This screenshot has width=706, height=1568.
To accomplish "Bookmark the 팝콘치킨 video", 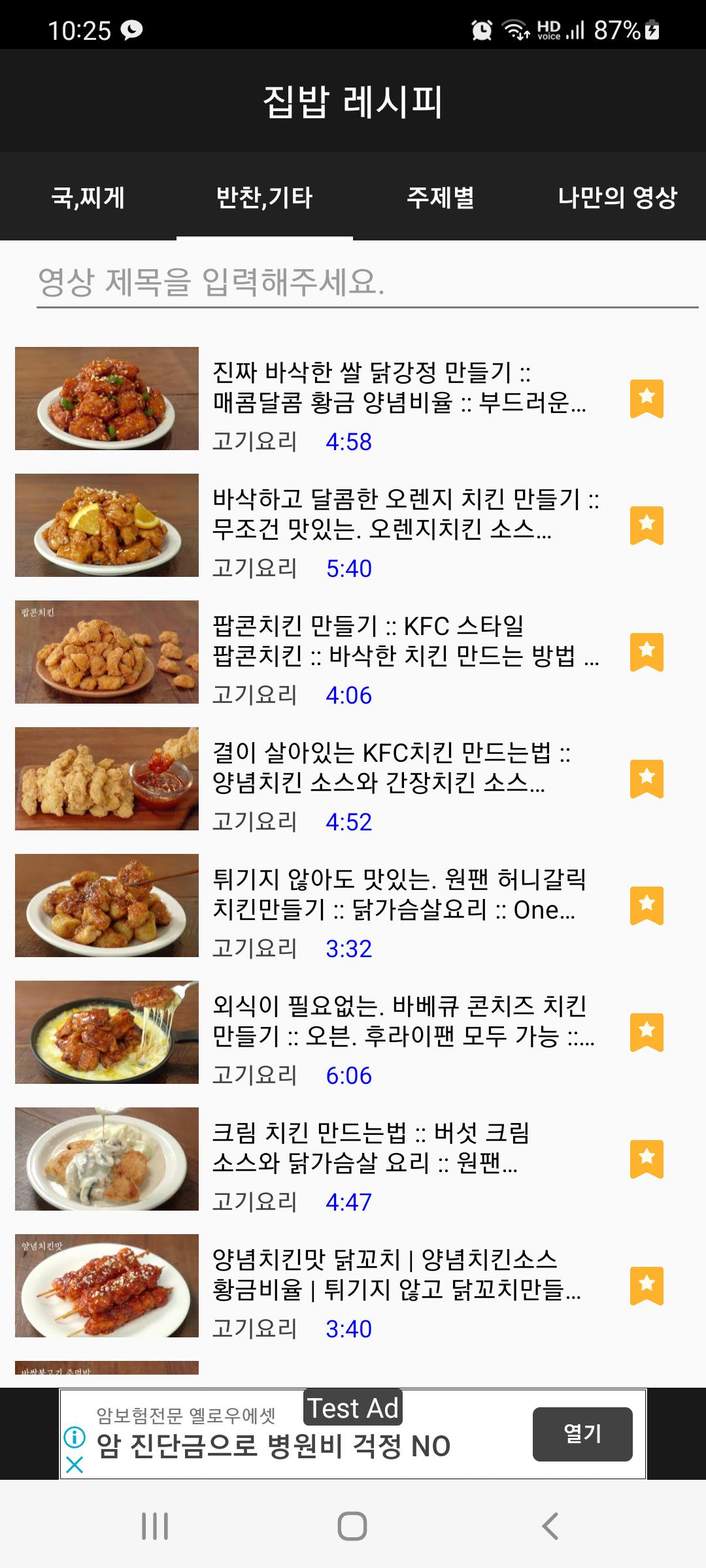I will [647, 652].
